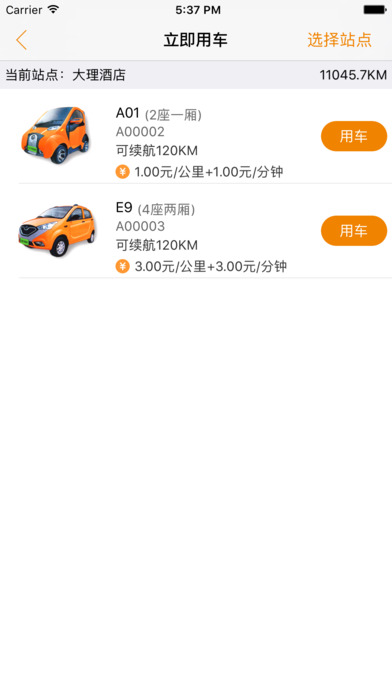Image resolution: width=392 pixels, height=696 pixels.
Task: Open 选择站点 to pick a station
Action: [x=339, y=40]
